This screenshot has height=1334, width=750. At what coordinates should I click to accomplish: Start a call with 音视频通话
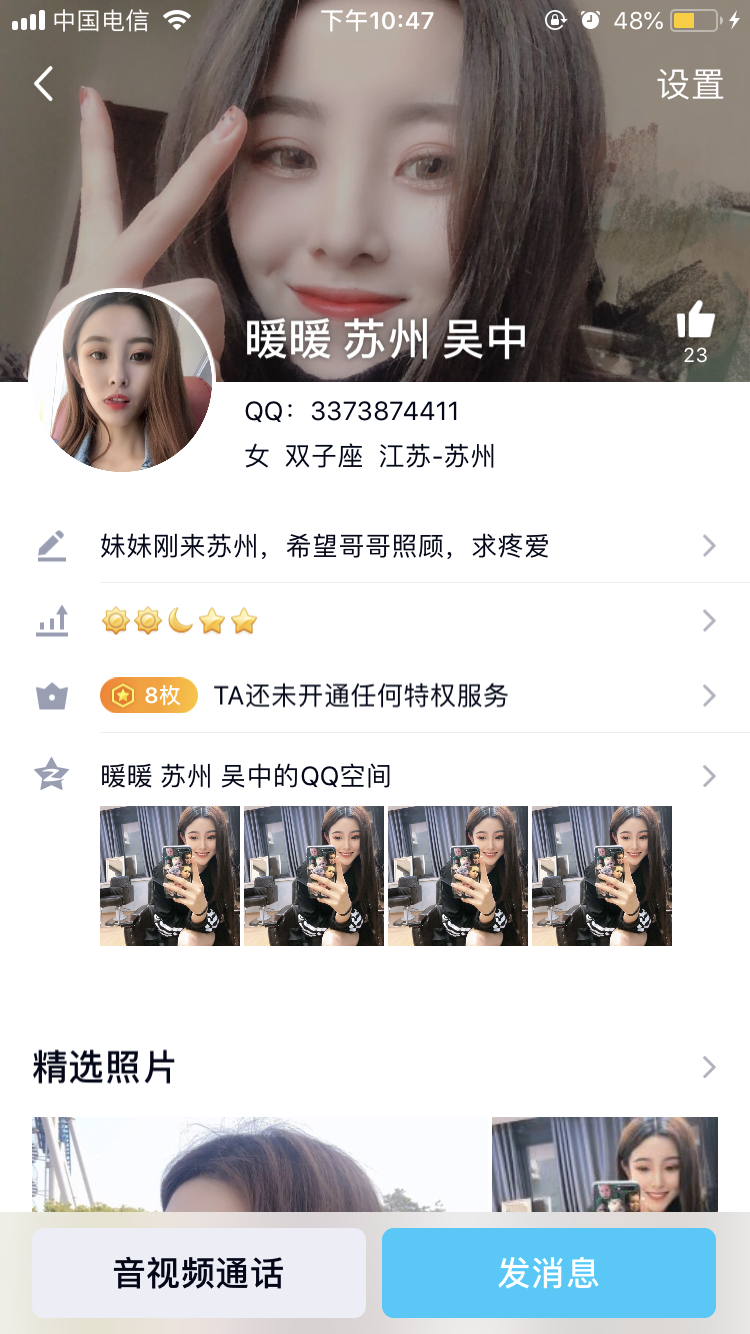(199, 1273)
